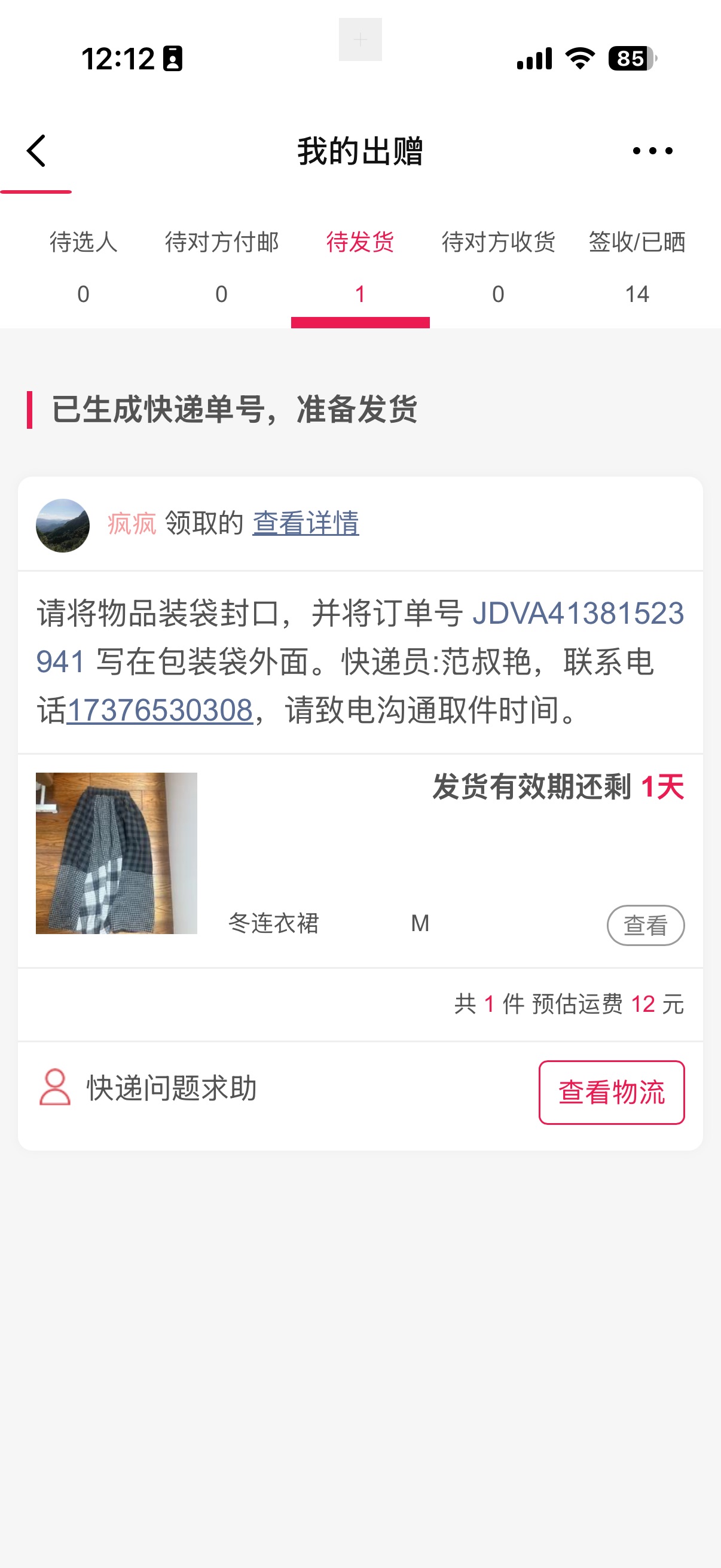Tap the 查看 button for 冬连衣裙

(x=645, y=925)
